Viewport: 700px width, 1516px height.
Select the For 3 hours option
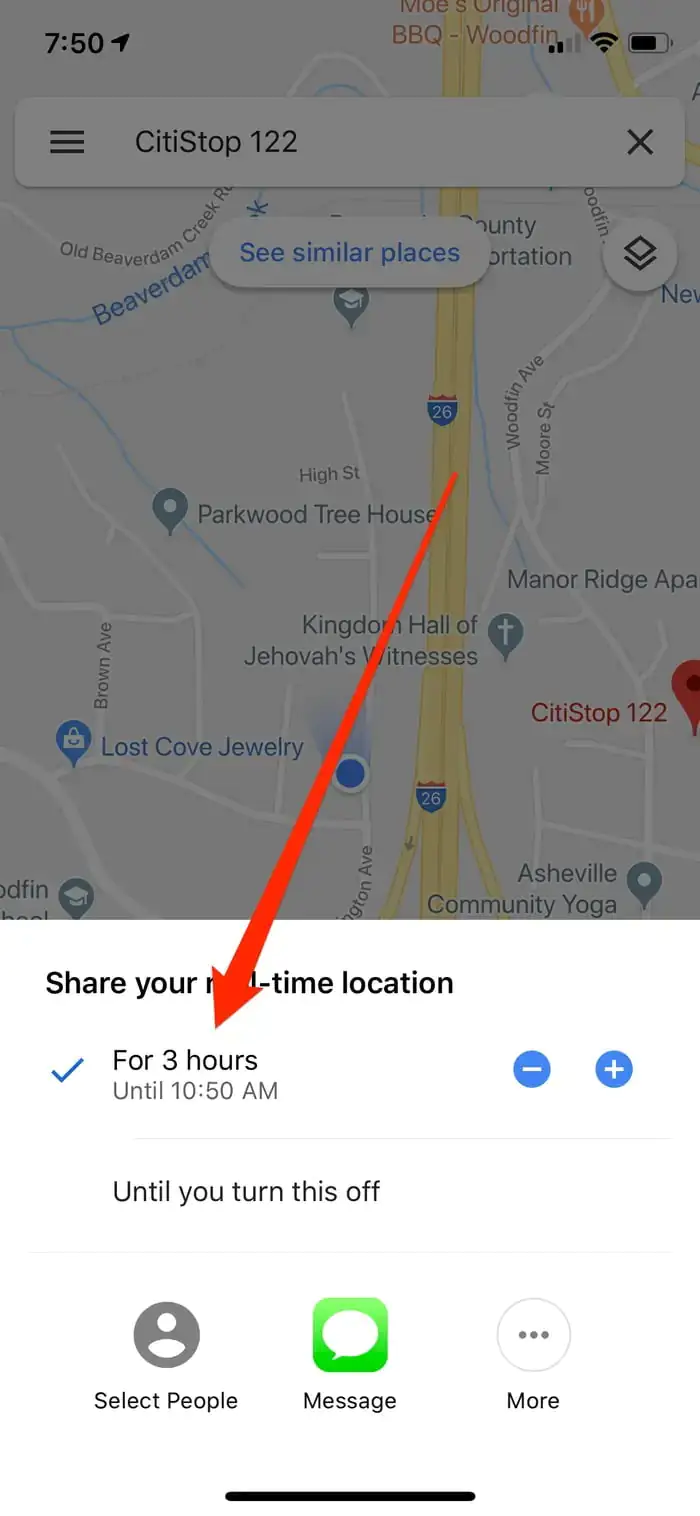pyautogui.click(x=186, y=1072)
